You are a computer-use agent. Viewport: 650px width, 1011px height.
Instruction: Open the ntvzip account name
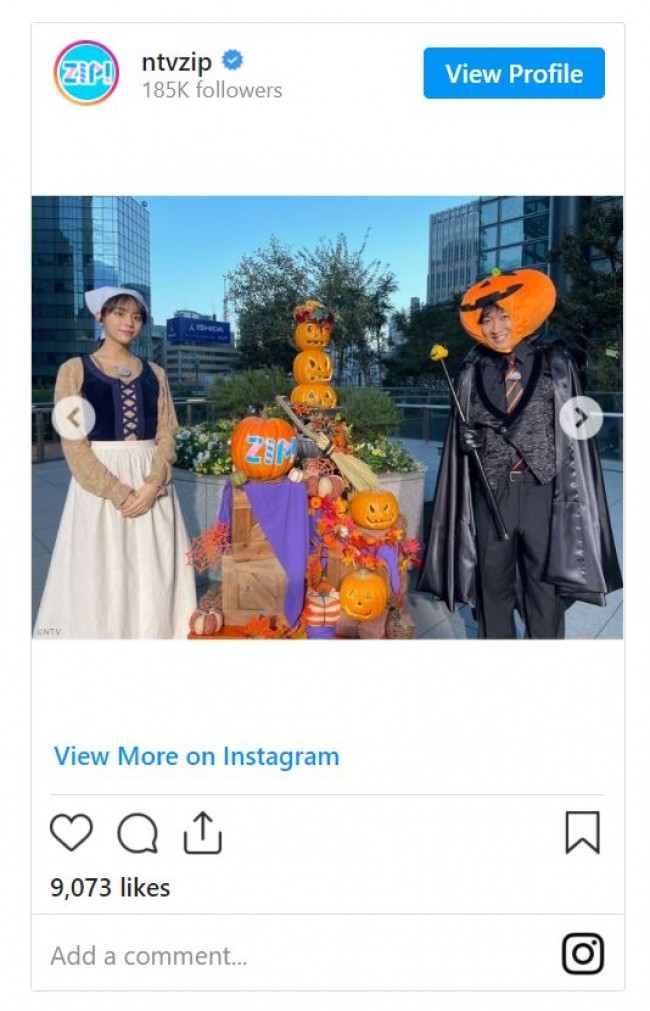point(176,61)
